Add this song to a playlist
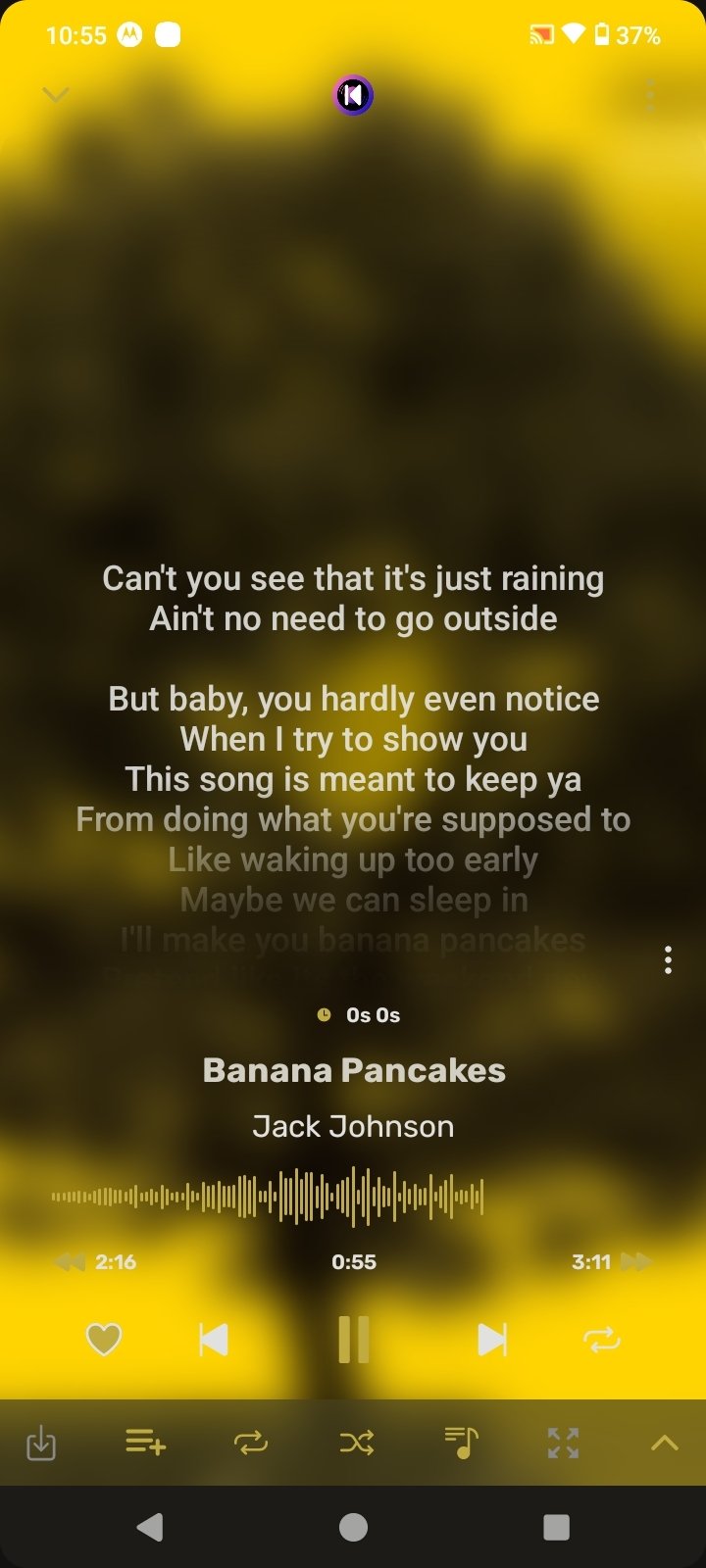 [x=145, y=1442]
